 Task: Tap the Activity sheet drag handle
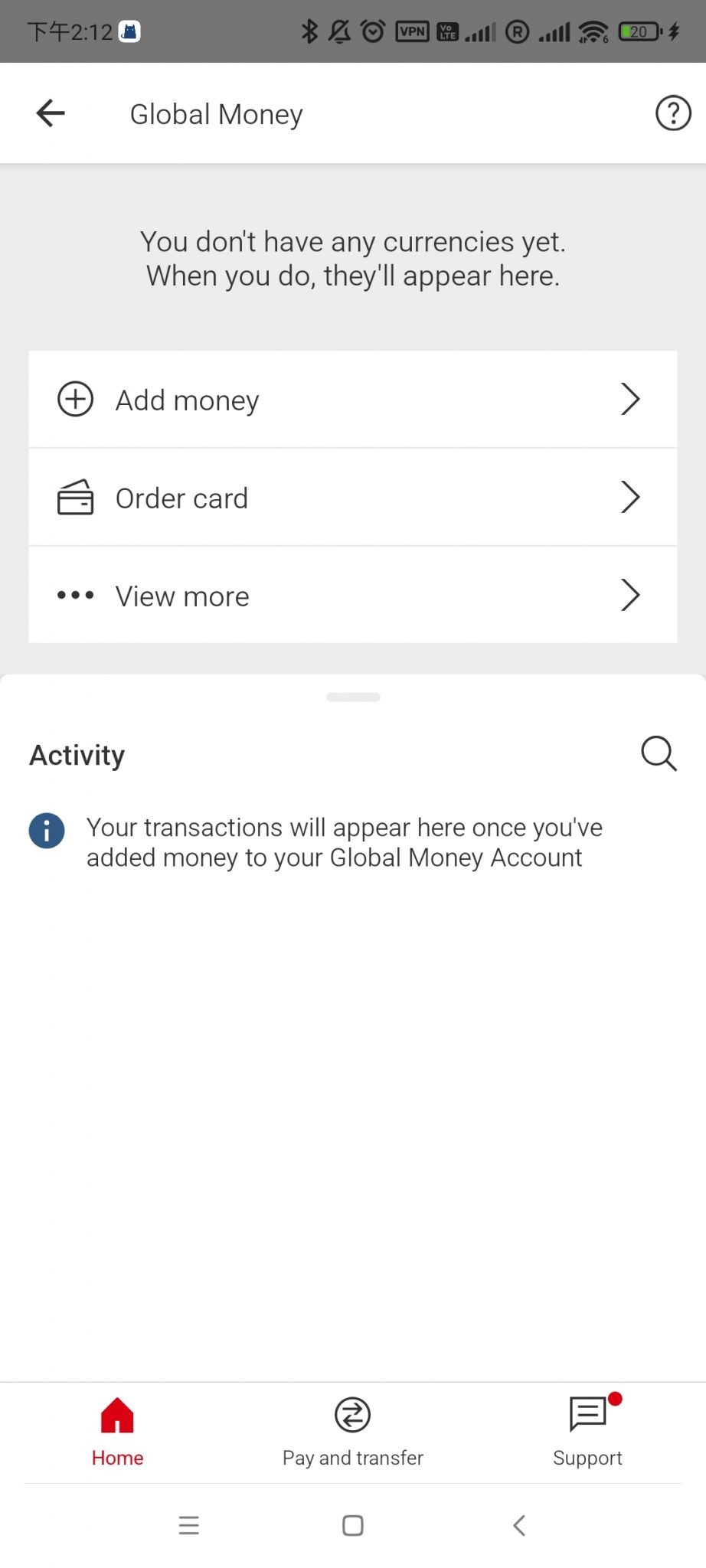pos(353,697)
